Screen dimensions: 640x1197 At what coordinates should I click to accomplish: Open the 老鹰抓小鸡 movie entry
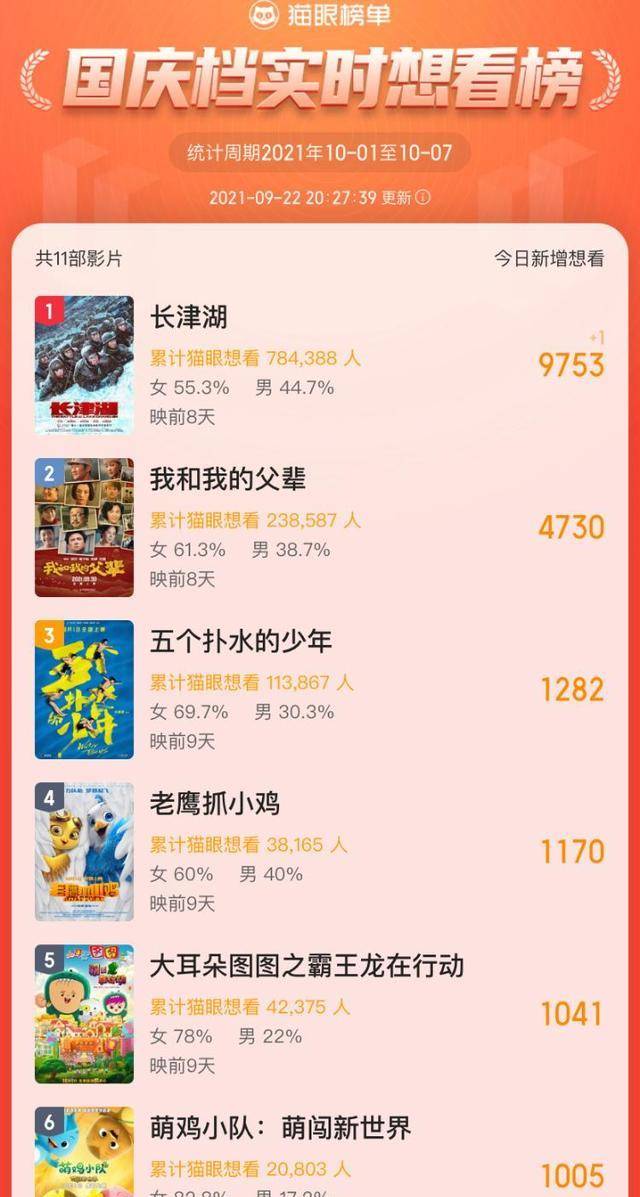click(x=320, y=852)
